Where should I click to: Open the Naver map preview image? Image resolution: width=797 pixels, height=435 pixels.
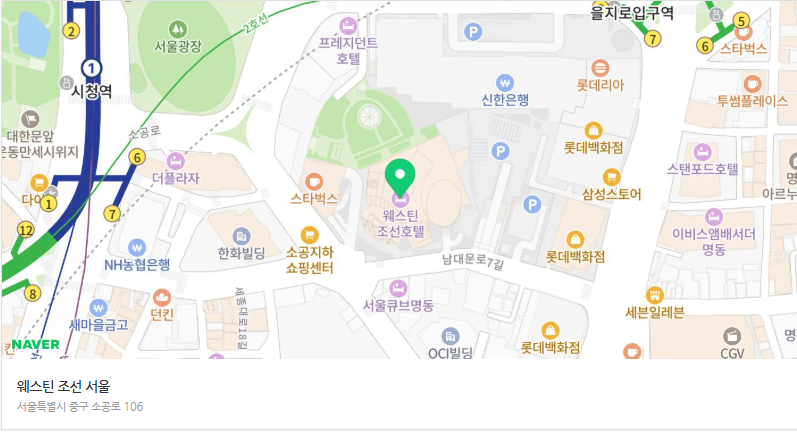398,180
